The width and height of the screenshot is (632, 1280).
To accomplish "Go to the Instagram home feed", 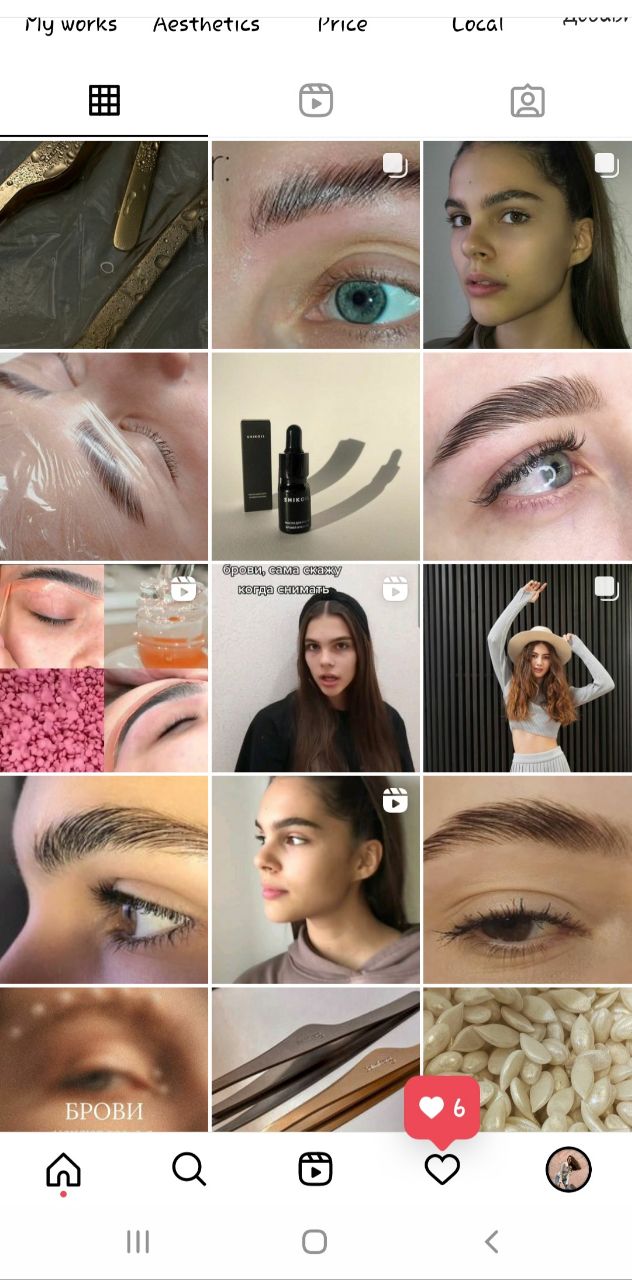I will pyautogui.click(x=63, y=1168).
